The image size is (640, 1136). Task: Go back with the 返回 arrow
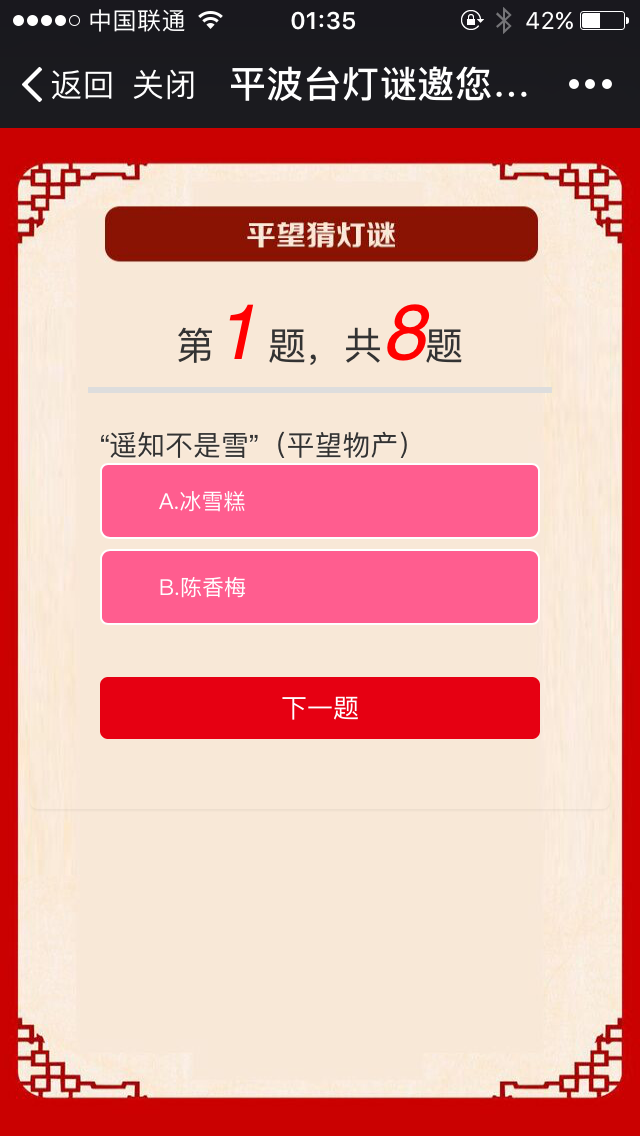pyautogui.click(x=66, y=86)
